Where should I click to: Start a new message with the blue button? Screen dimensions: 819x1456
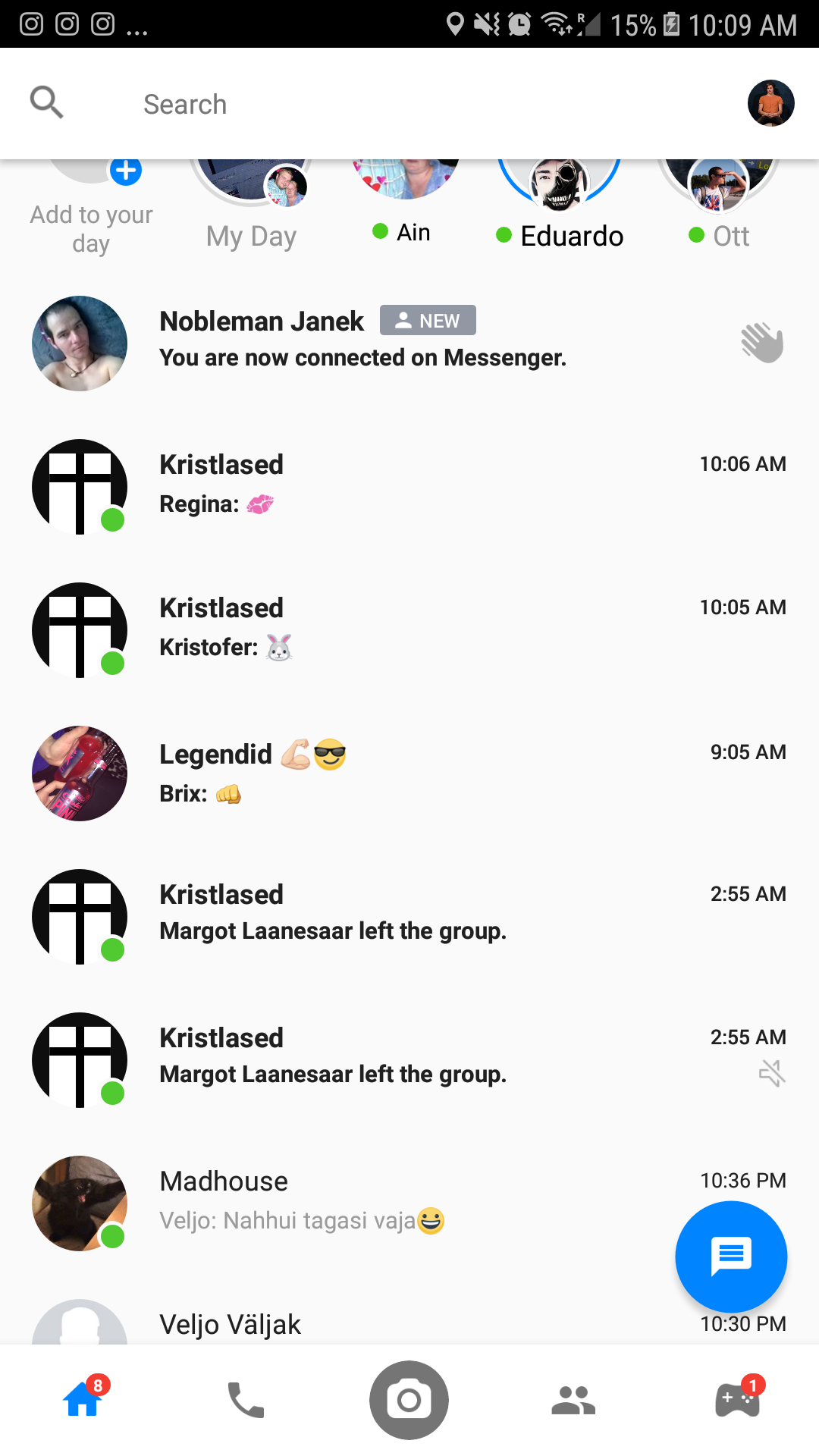click(731, 1257)
